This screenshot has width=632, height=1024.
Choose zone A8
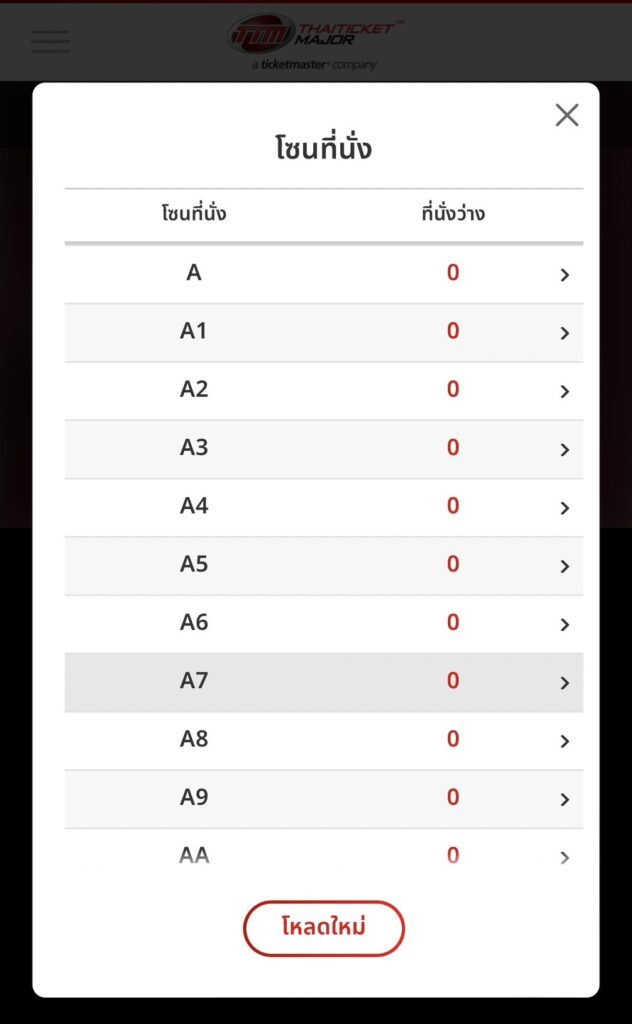[x=324, y=741]
